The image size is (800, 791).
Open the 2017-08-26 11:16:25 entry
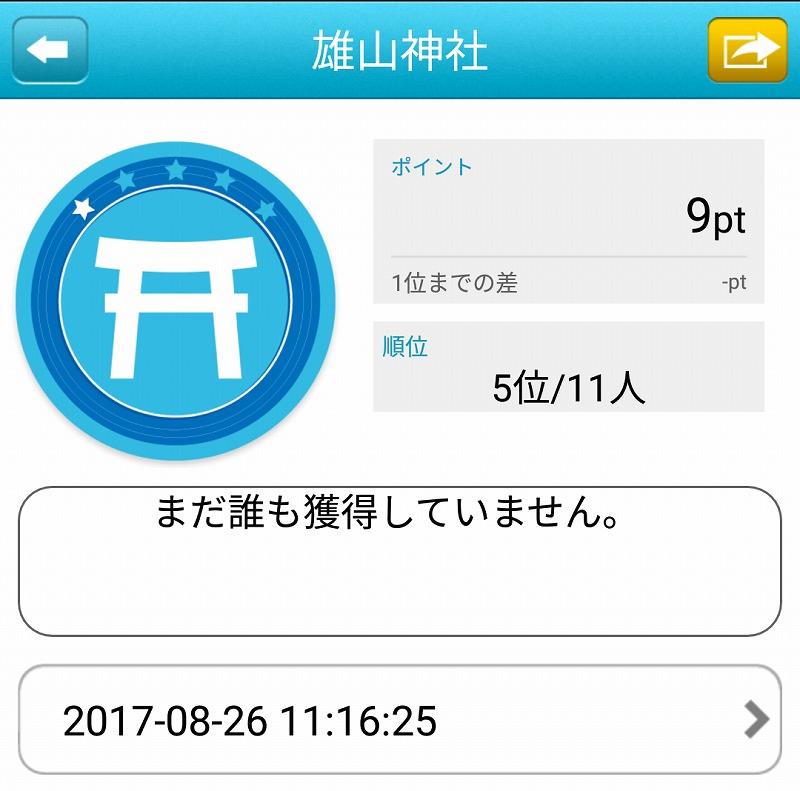[x=400, y=719]
